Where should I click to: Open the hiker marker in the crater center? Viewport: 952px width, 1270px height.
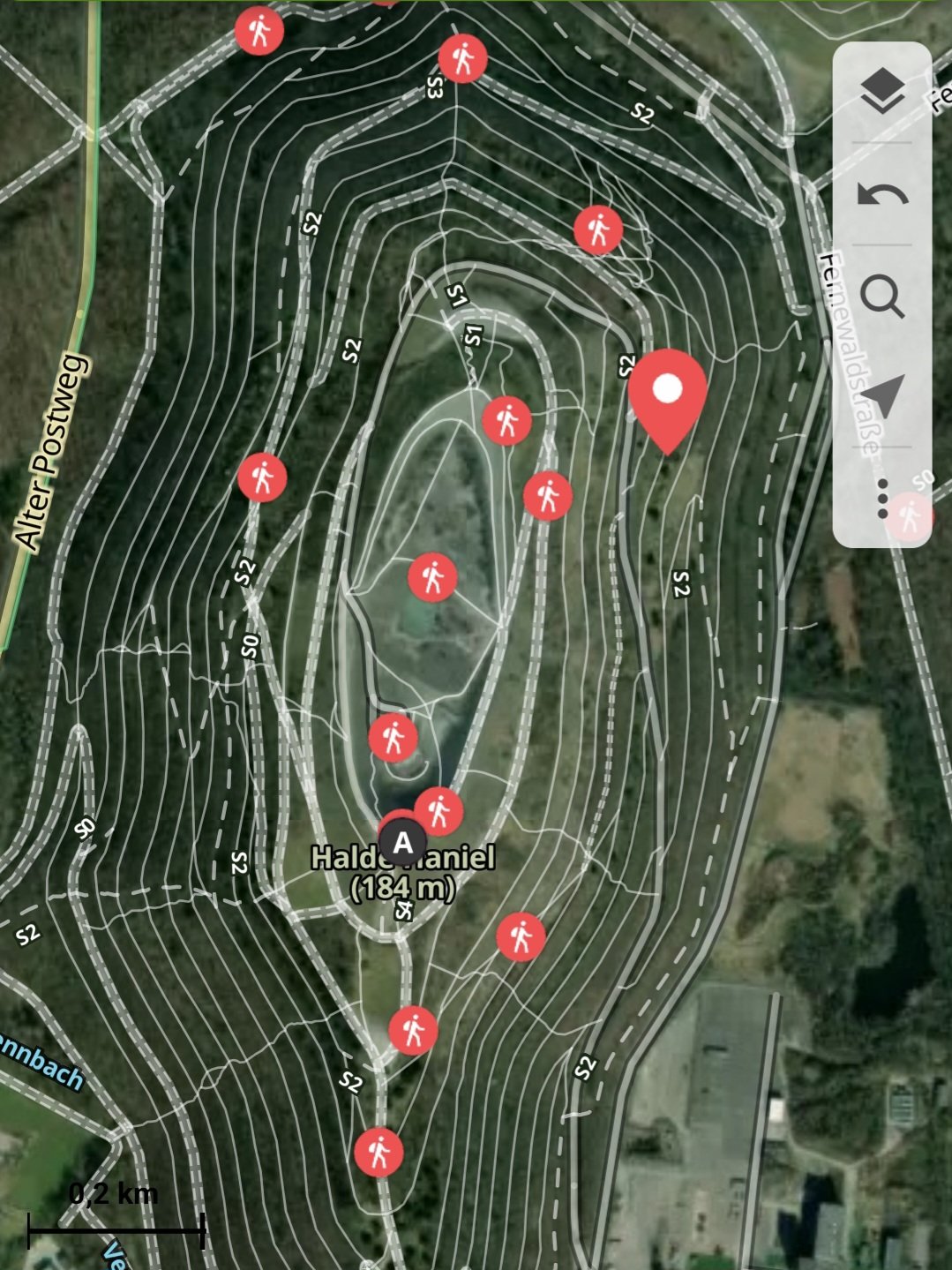coord(432,578)
